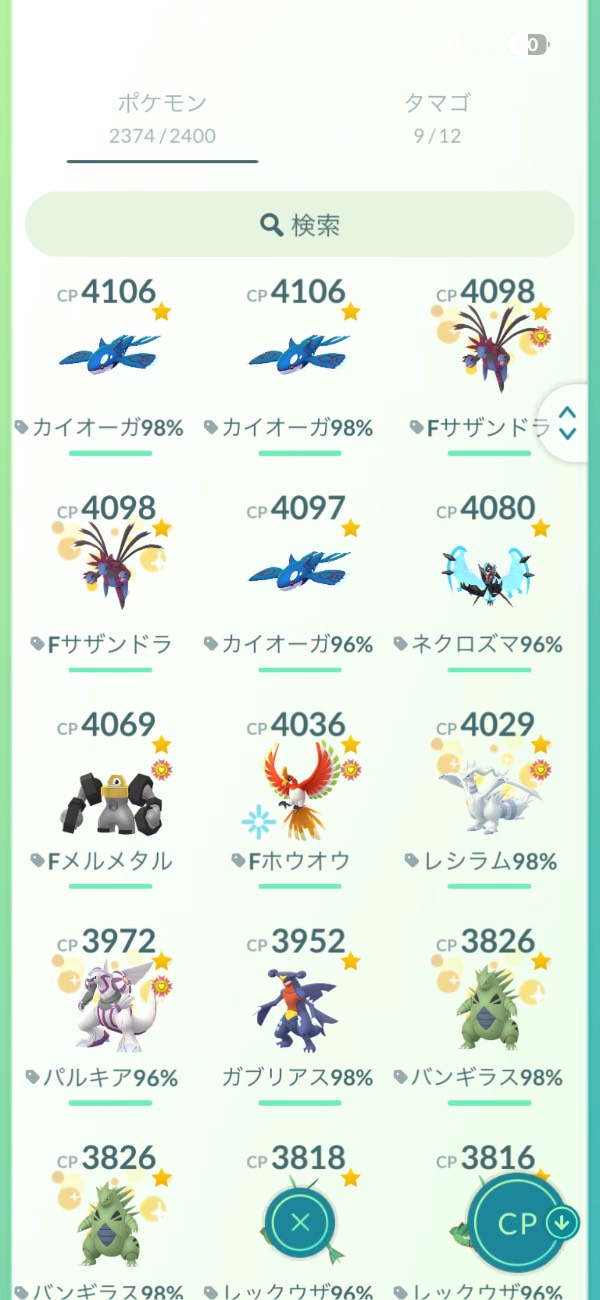600x1300 pixels.
Task: View Fメルメタル with CP 4069
Action: 110,790
